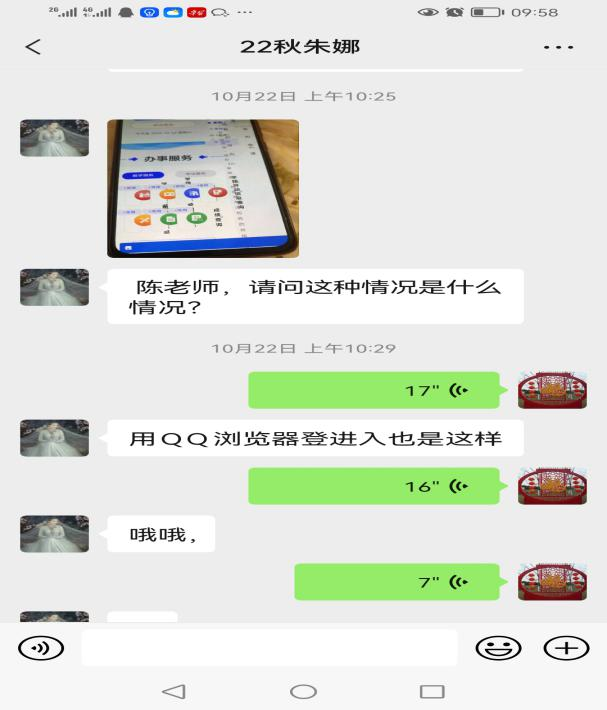Open the plus attachments panel

click(565, 648)
